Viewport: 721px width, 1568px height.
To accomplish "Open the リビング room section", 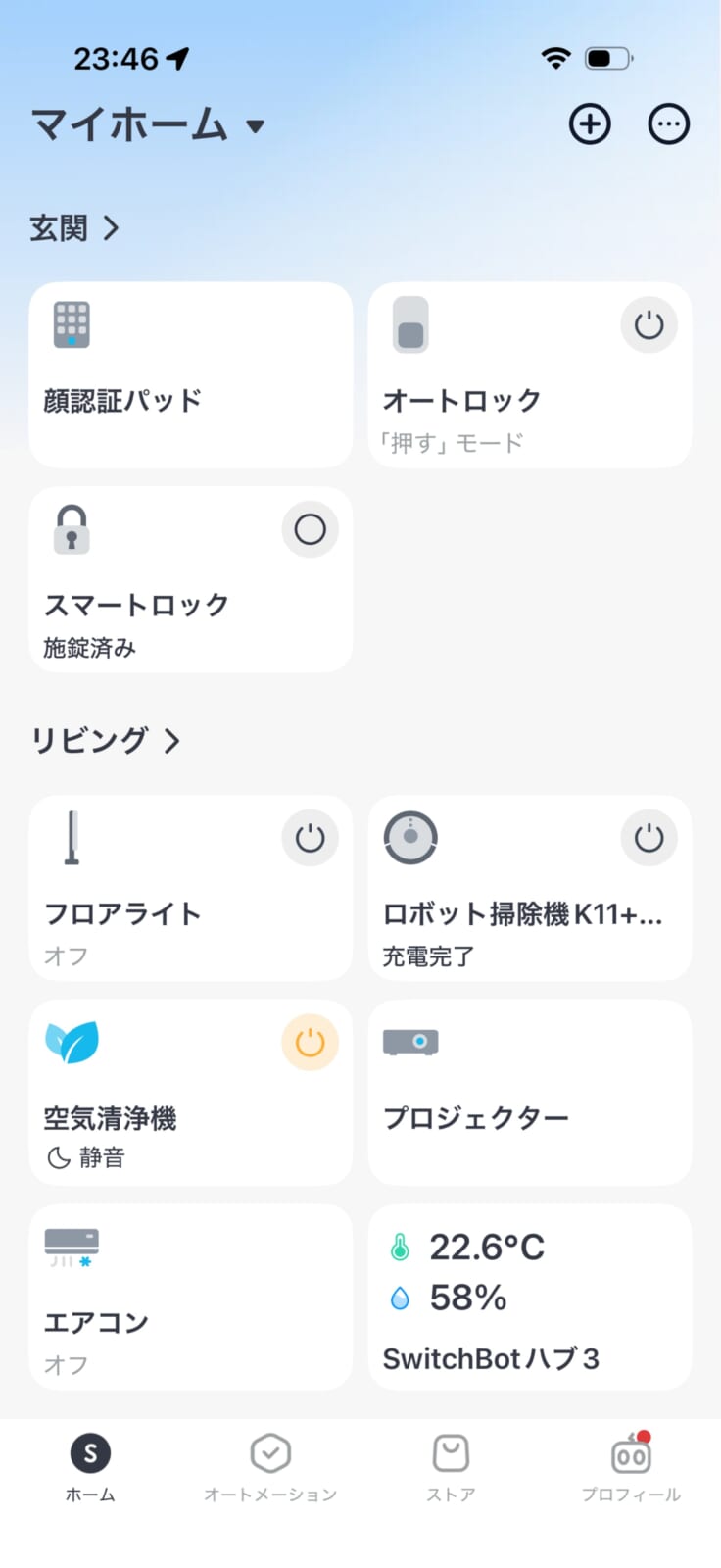I will 105,741.
